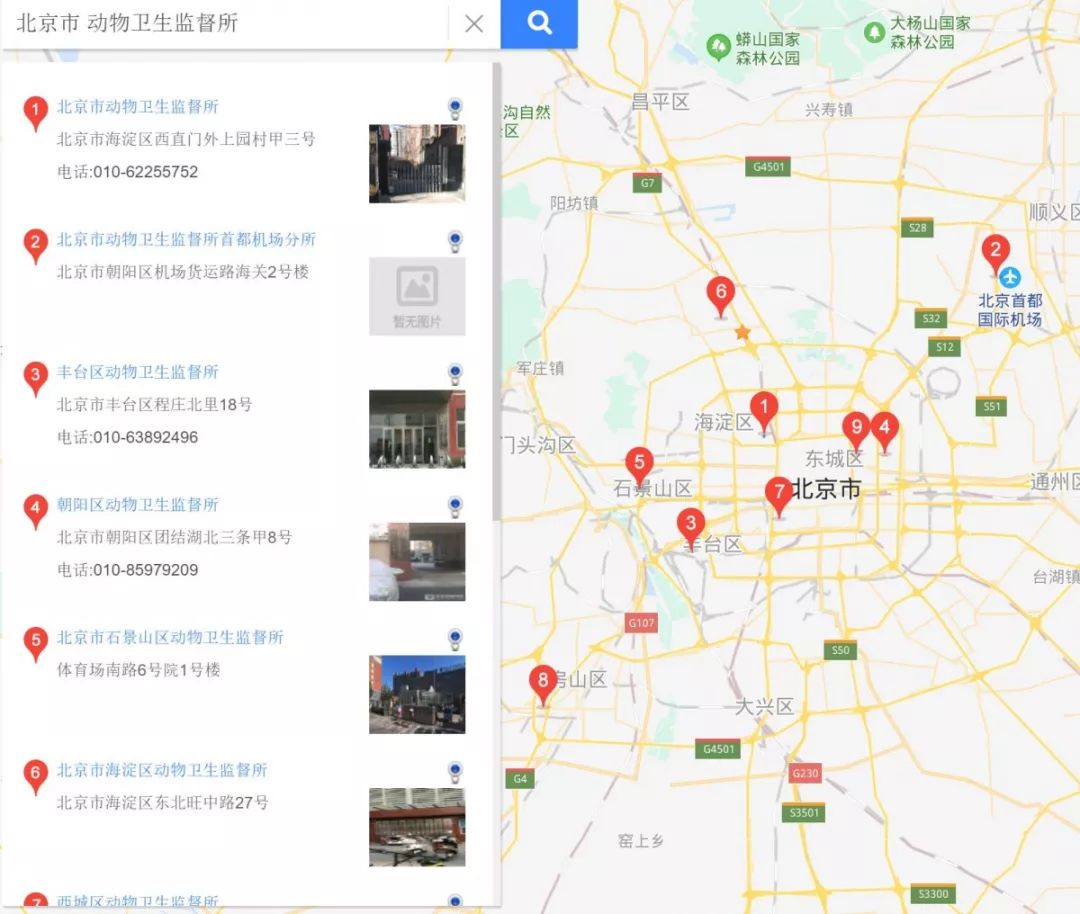Open result 北京市动物卫生监督所
Viewport: 1080px width, 914px height.
[x=137, y=107]
